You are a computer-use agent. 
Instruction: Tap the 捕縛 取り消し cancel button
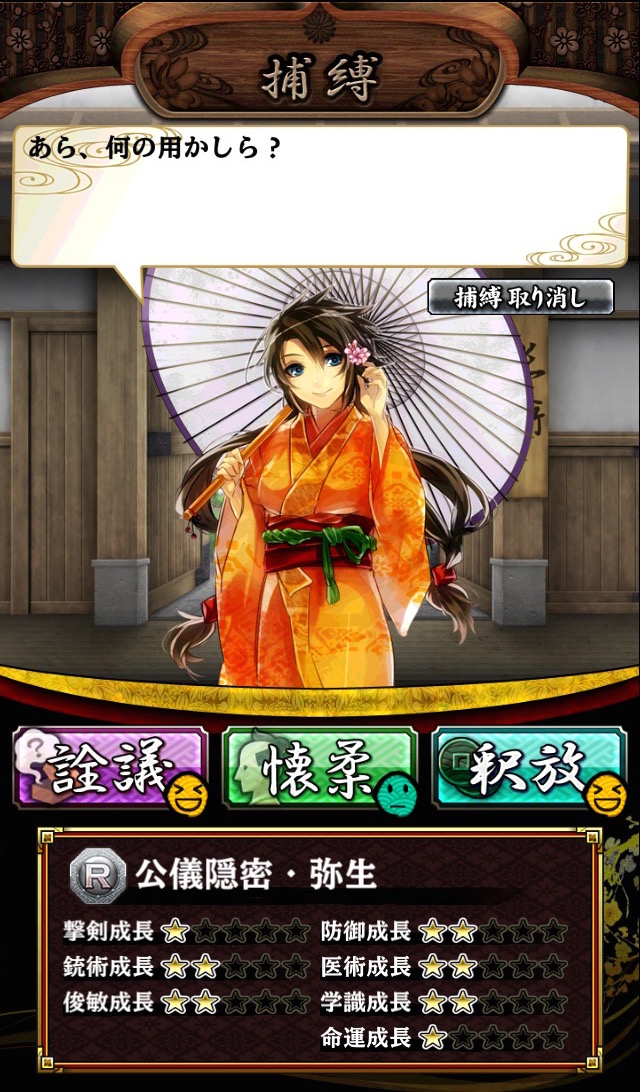point(520,297)
